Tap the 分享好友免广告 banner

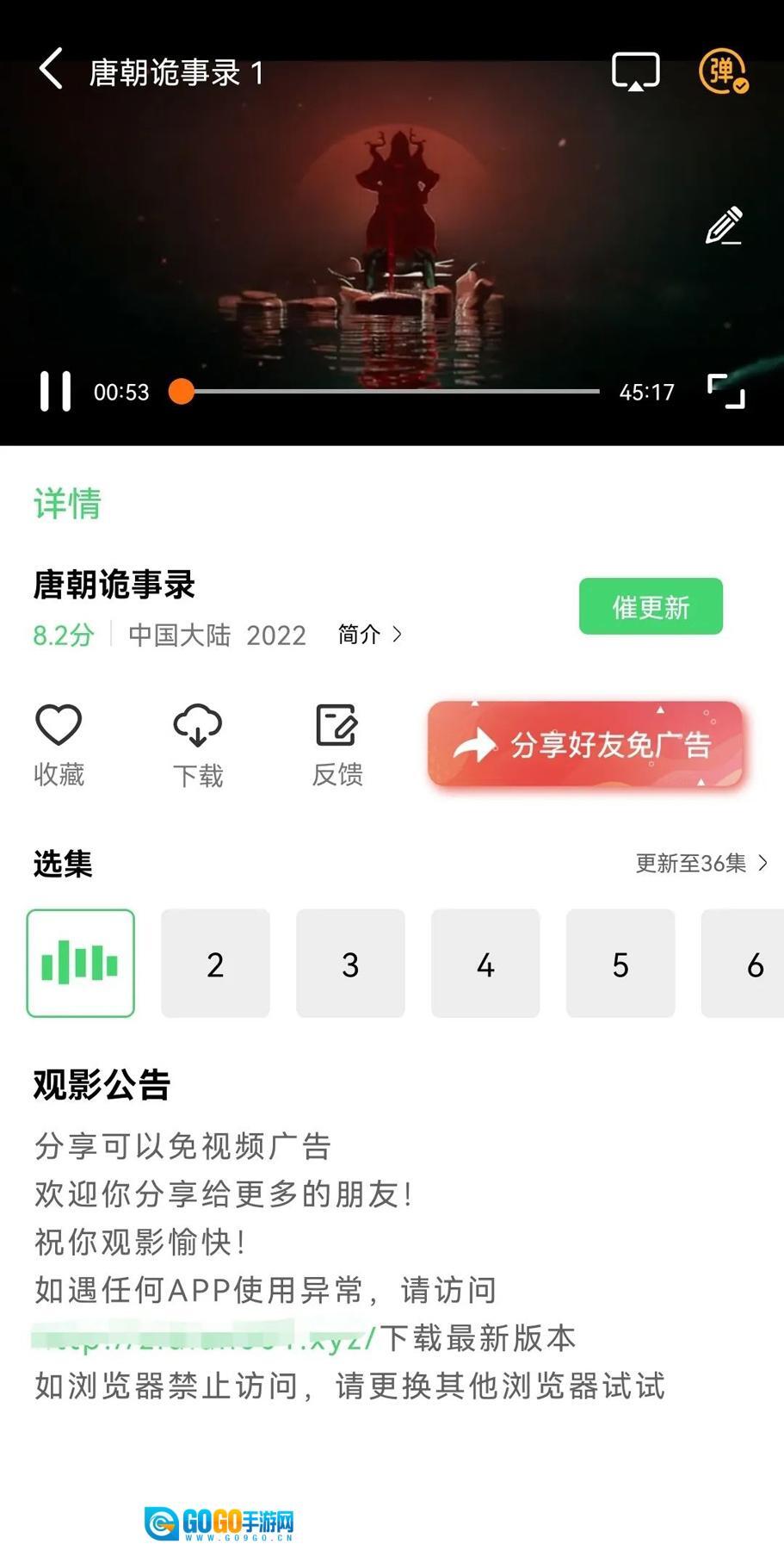pos(585,745)
